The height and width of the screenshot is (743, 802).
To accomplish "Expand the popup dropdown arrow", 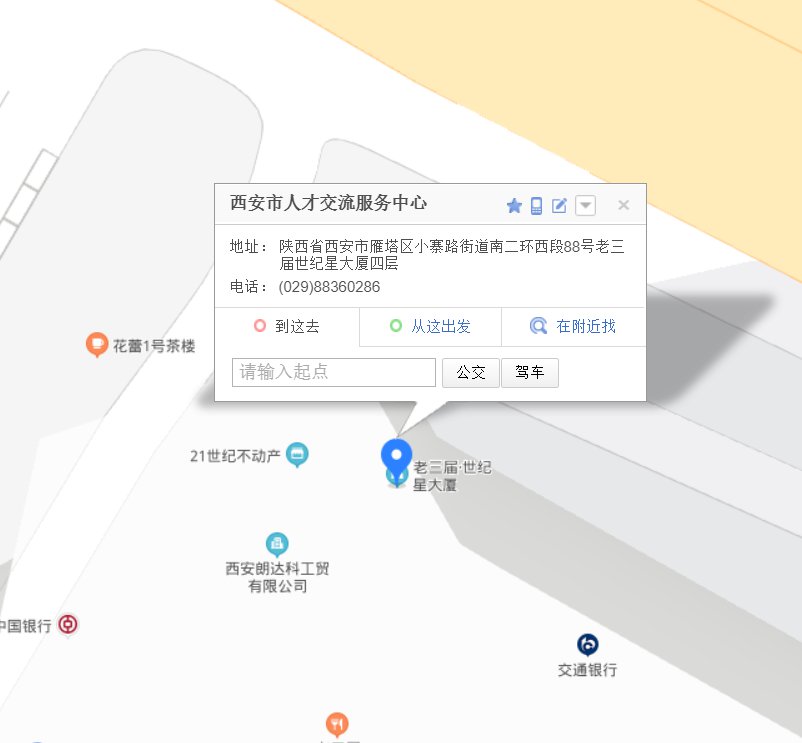I will tap(586, 206).
